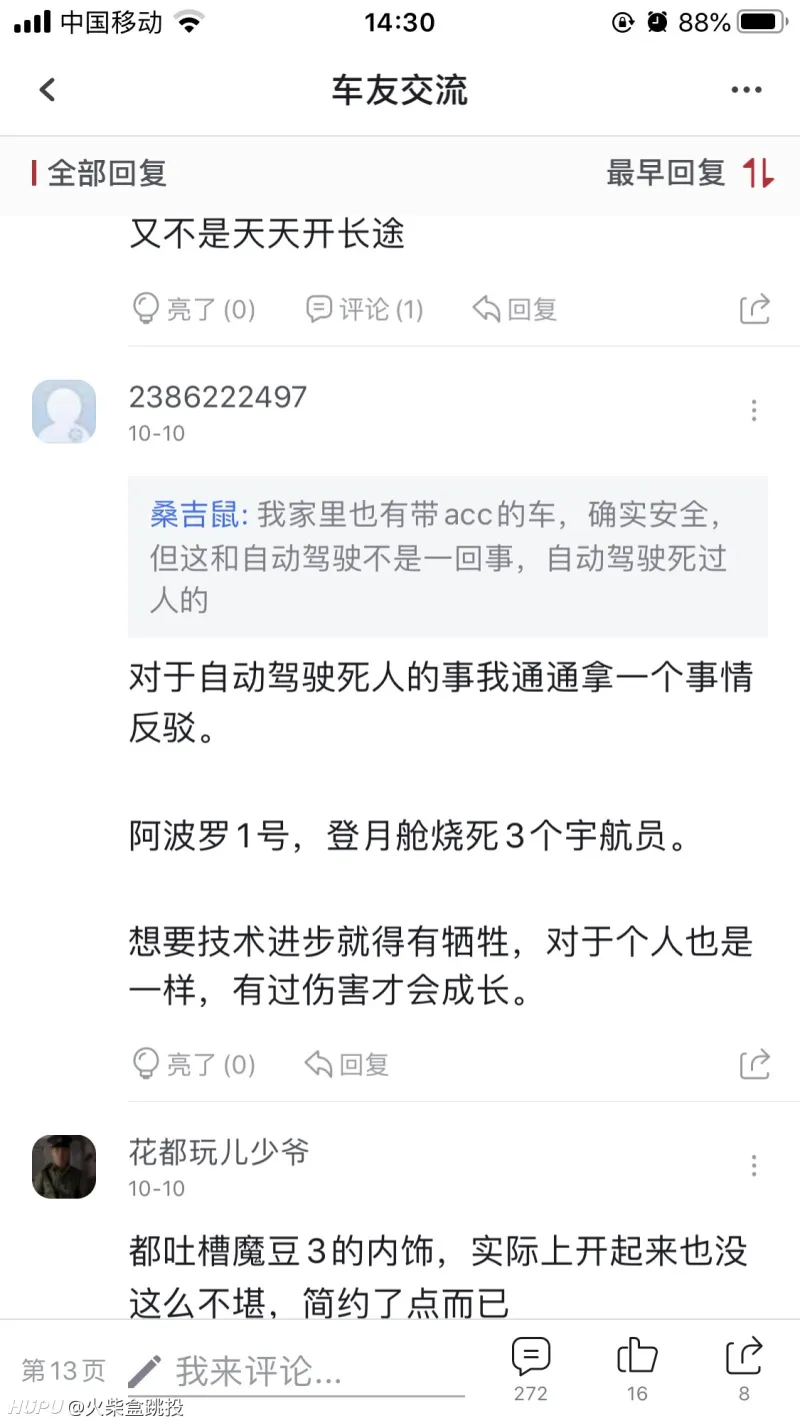Reply to the 又不是天天开长途 comment
The width and height of the screenshot is (800, 1423).
coord(515,309)
